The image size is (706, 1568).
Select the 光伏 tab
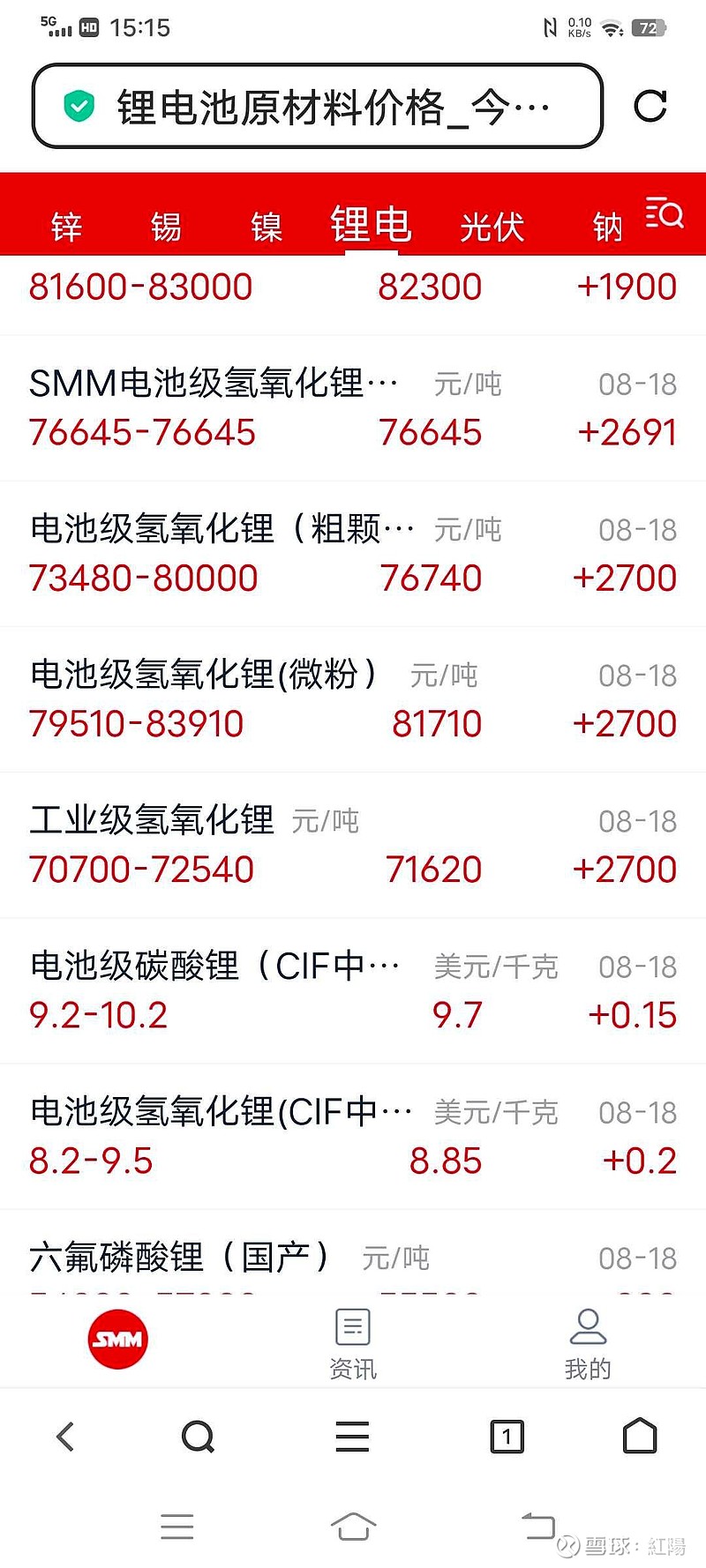492,227
